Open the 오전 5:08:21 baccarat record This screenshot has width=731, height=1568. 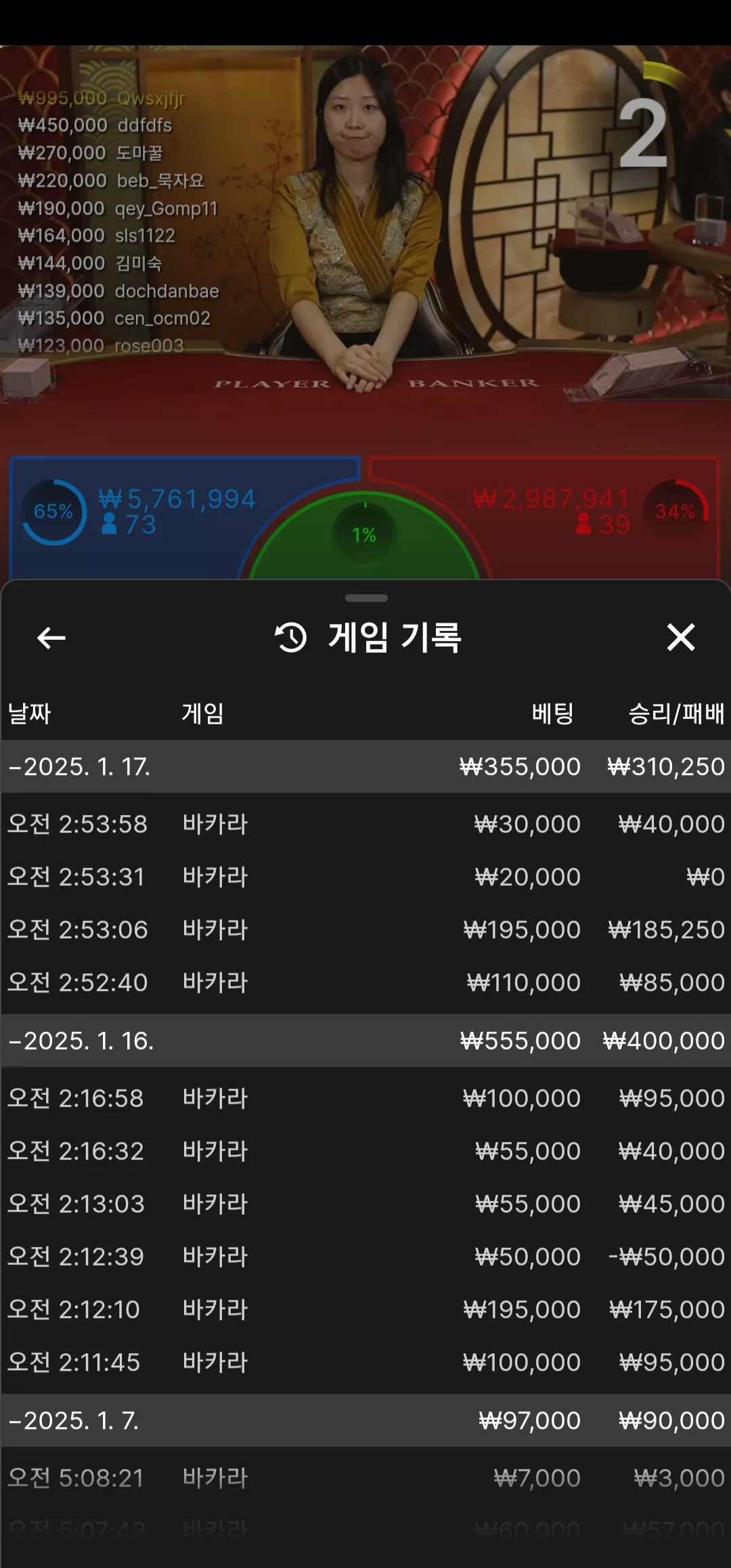coord(365,1478)
